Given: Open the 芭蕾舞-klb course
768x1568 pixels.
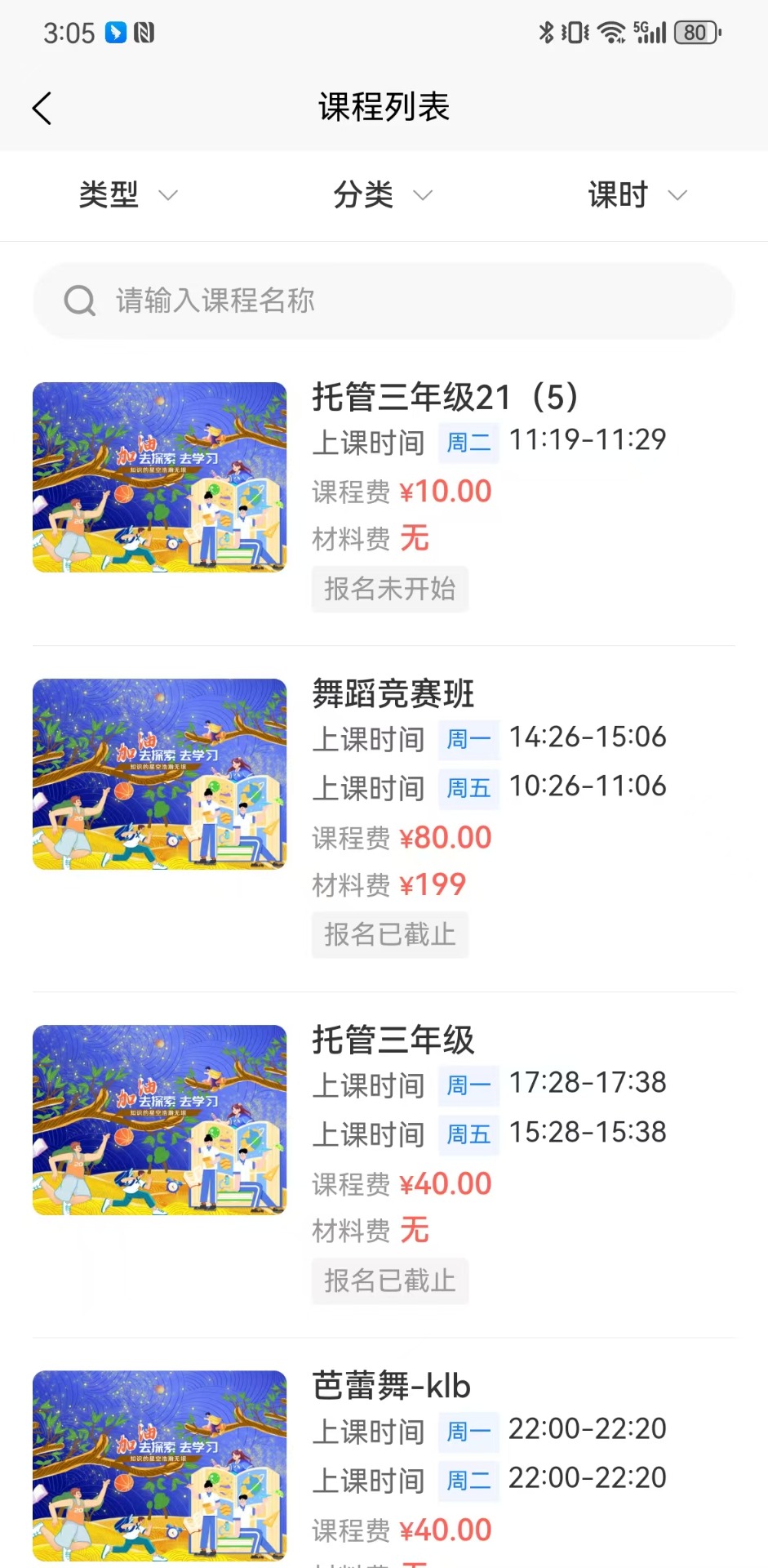Looking at the screenshot, I should point(392,1386).
